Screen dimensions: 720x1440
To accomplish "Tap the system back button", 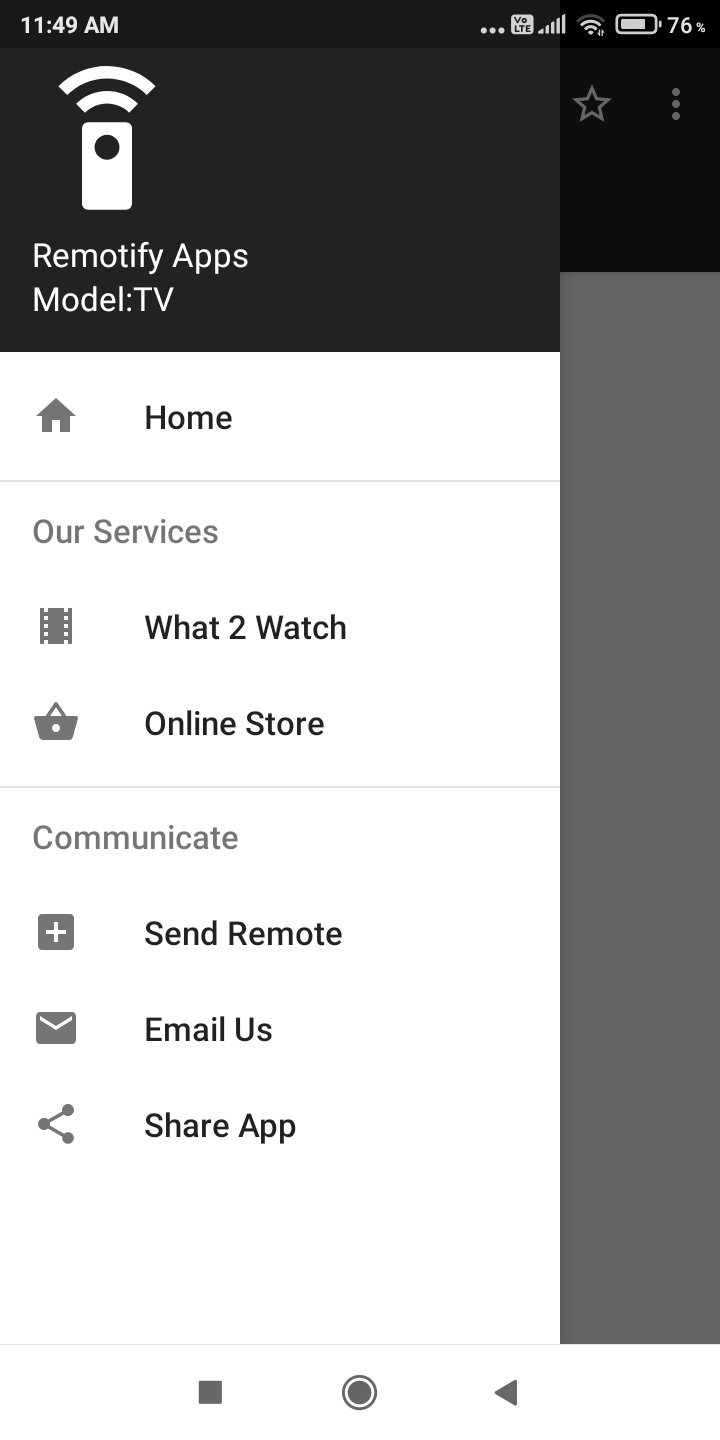I will (x=506, y=1392).
